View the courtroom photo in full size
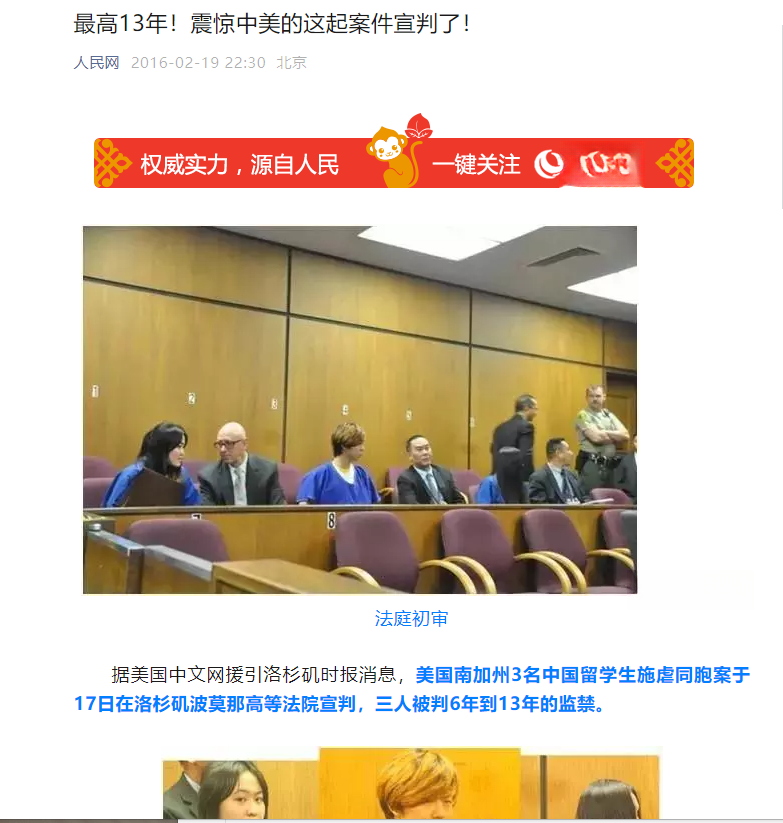This screenshot has height=823, width=783. pyautogui.click(x=360, y=409)
